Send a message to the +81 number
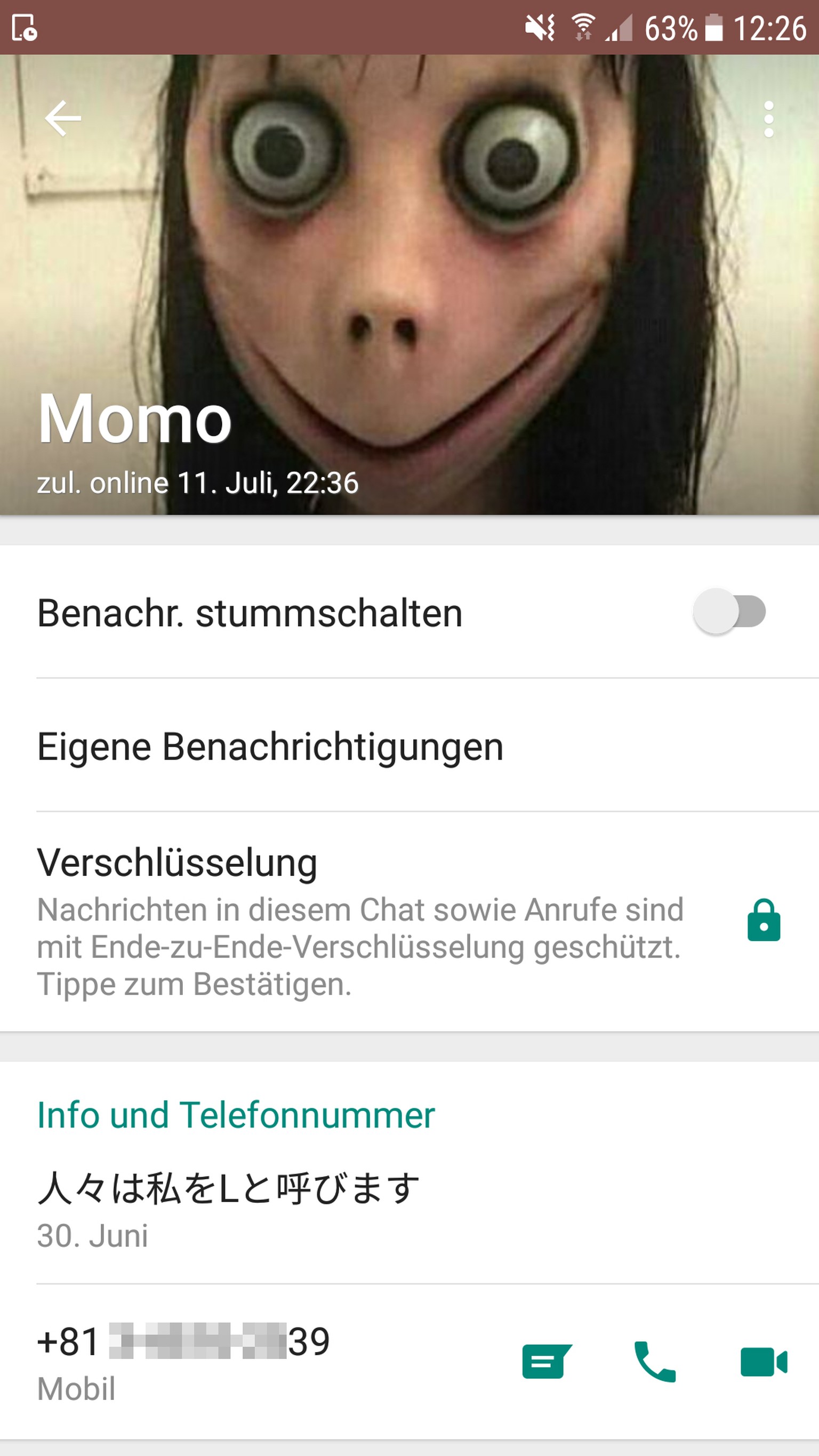The width and height of the screenshot is (819, 1456). [546, 1362]
